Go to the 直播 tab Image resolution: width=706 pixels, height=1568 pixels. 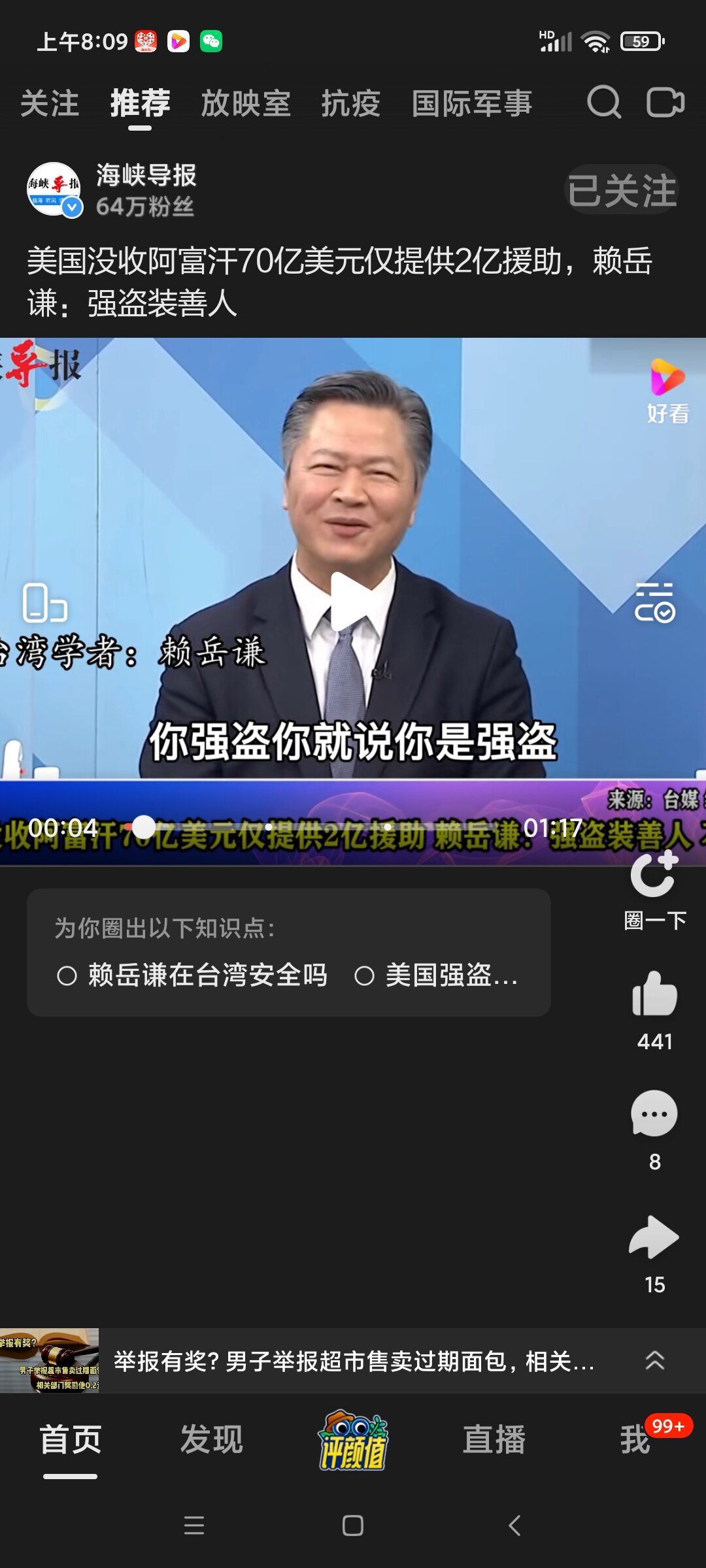point(494,1440)
